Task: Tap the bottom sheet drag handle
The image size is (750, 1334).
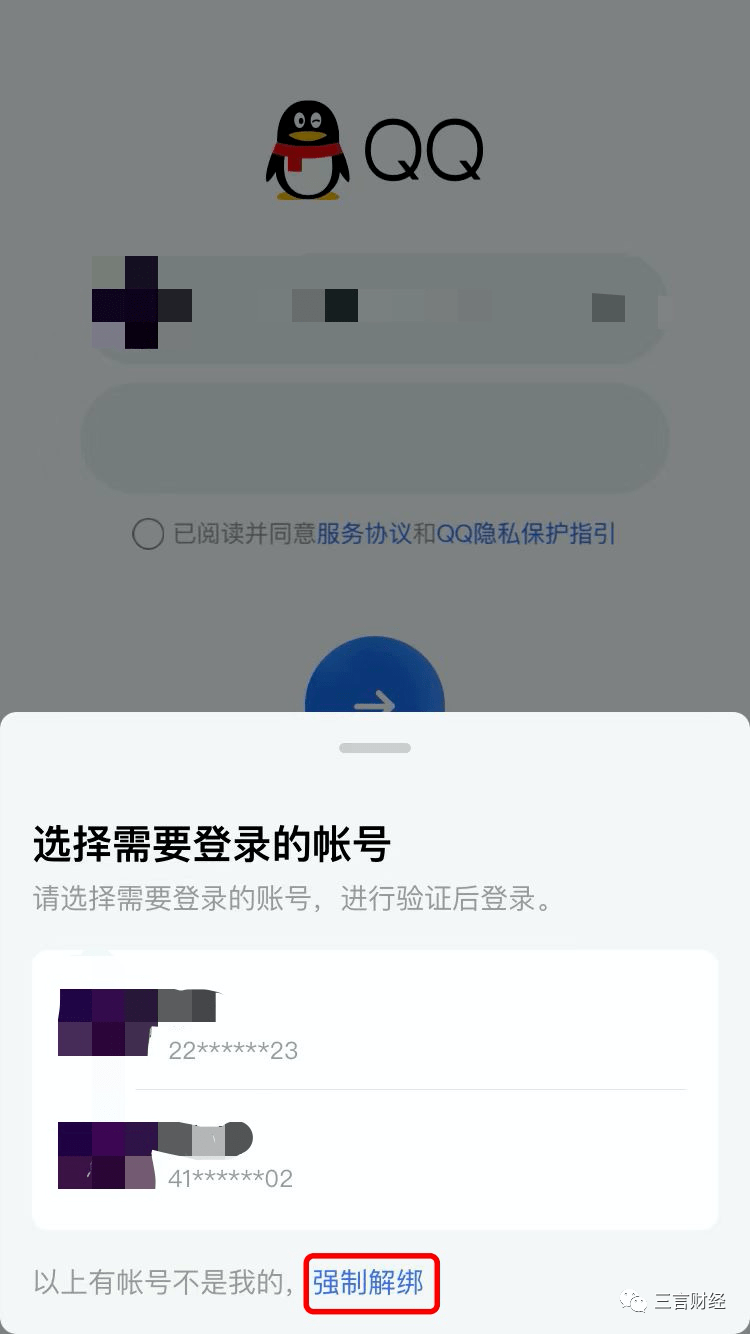Action: [375, 748]
